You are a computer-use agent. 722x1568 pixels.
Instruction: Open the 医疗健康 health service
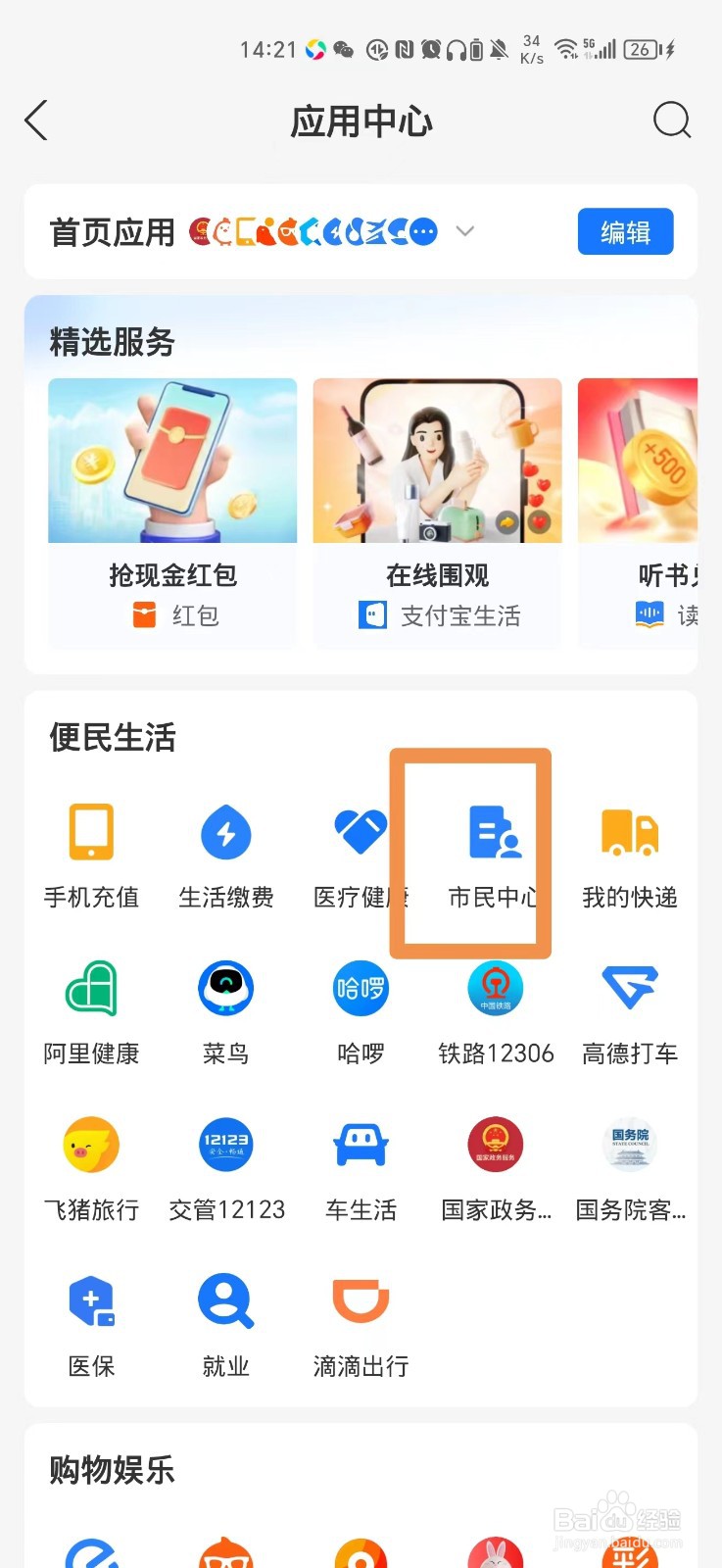click(x=360, y=851)
